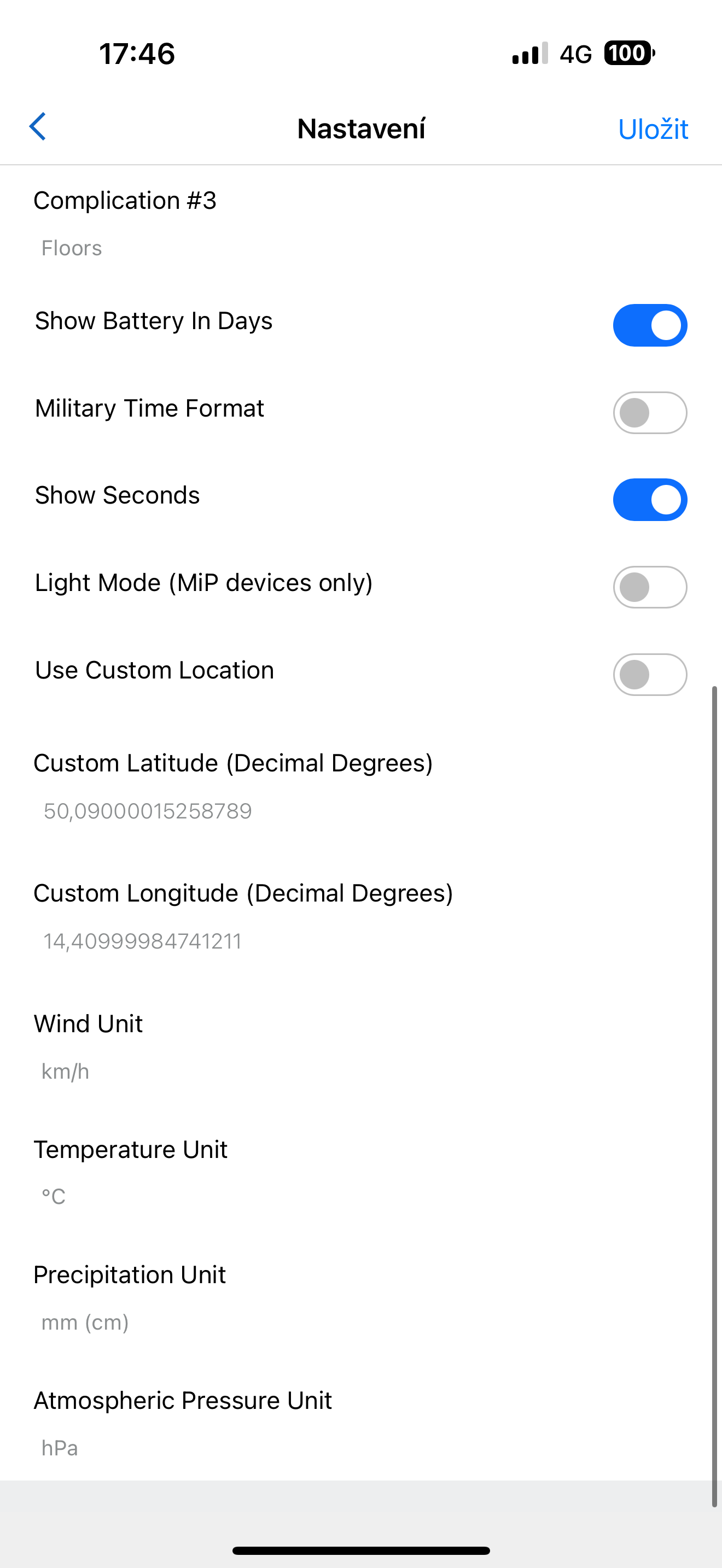
Task: Disable Show Battery In Days
Action: pos(650,325)
